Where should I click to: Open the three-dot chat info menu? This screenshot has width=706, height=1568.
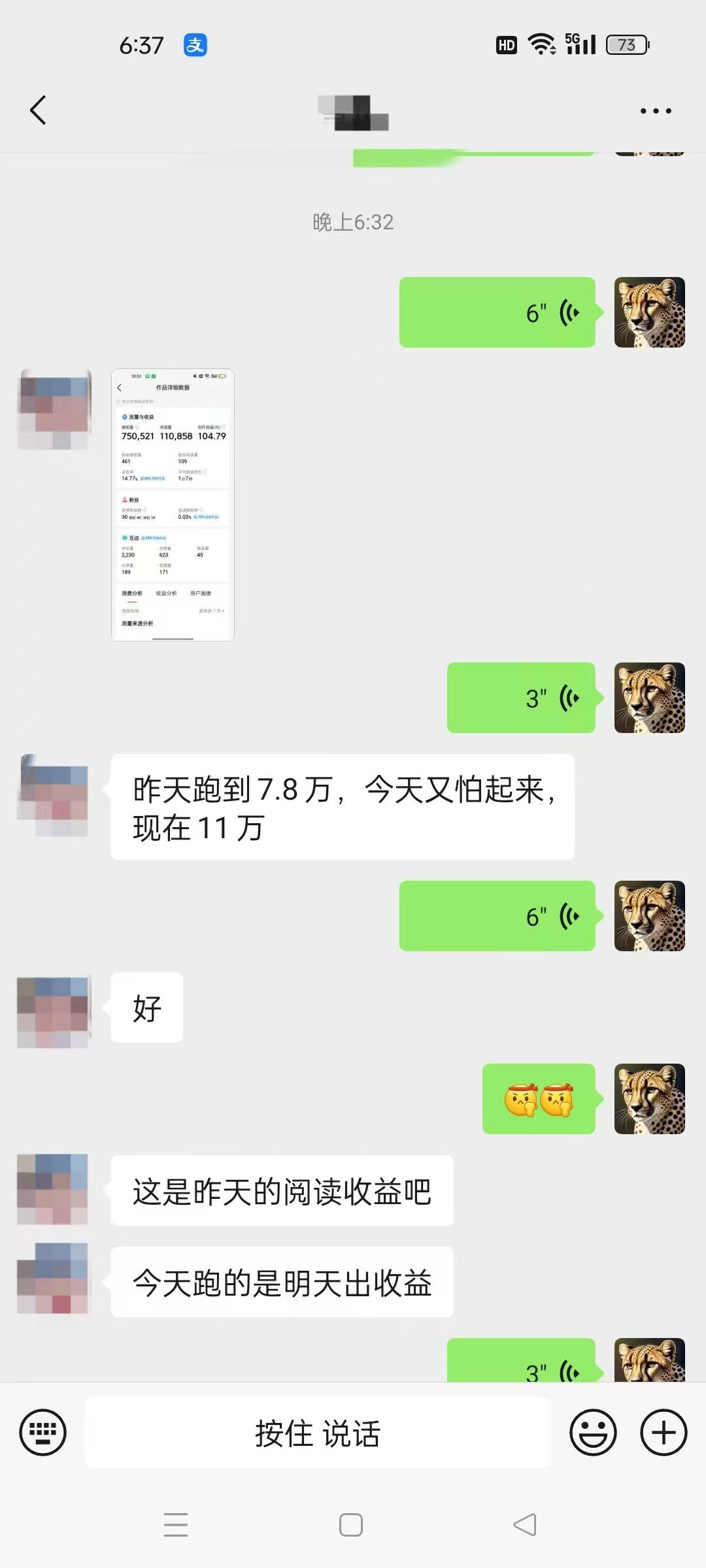(x=656, y=111)
